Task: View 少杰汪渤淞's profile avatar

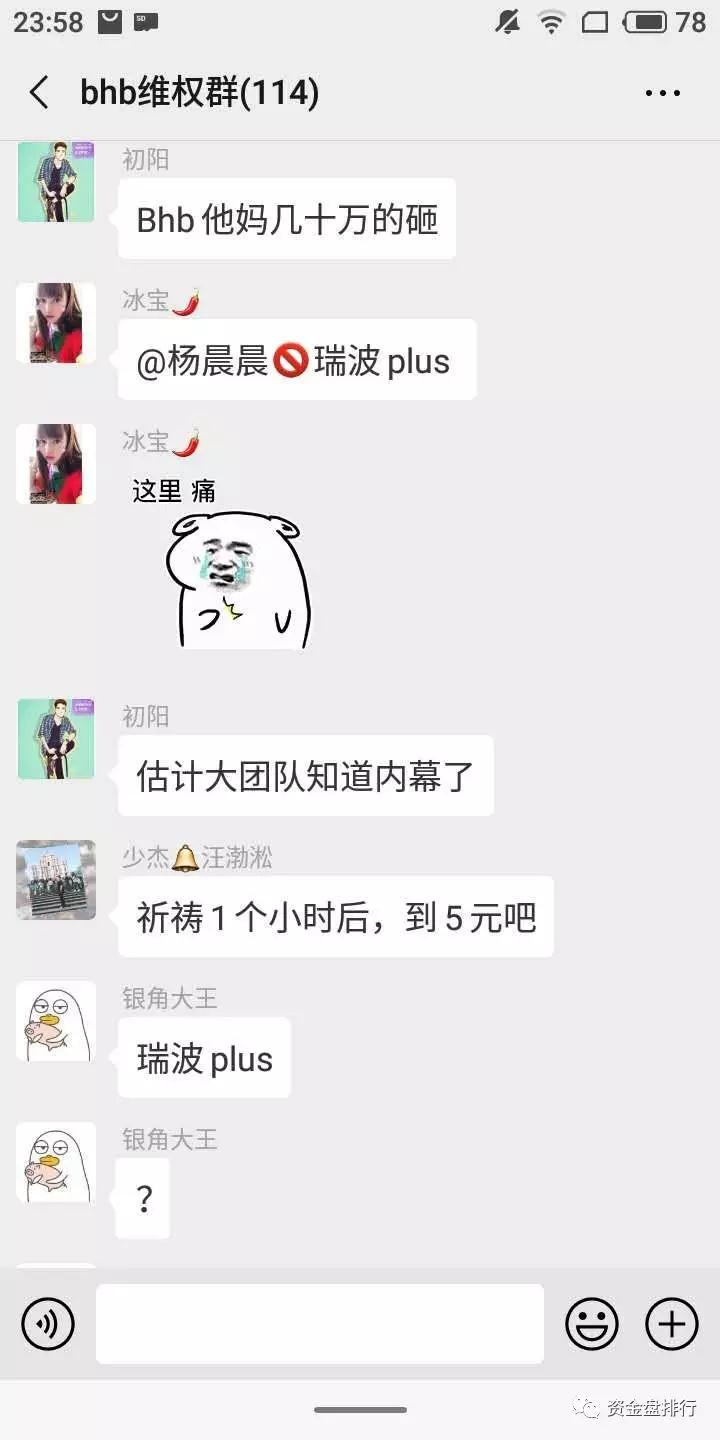Action: click(x=56, y=880)
